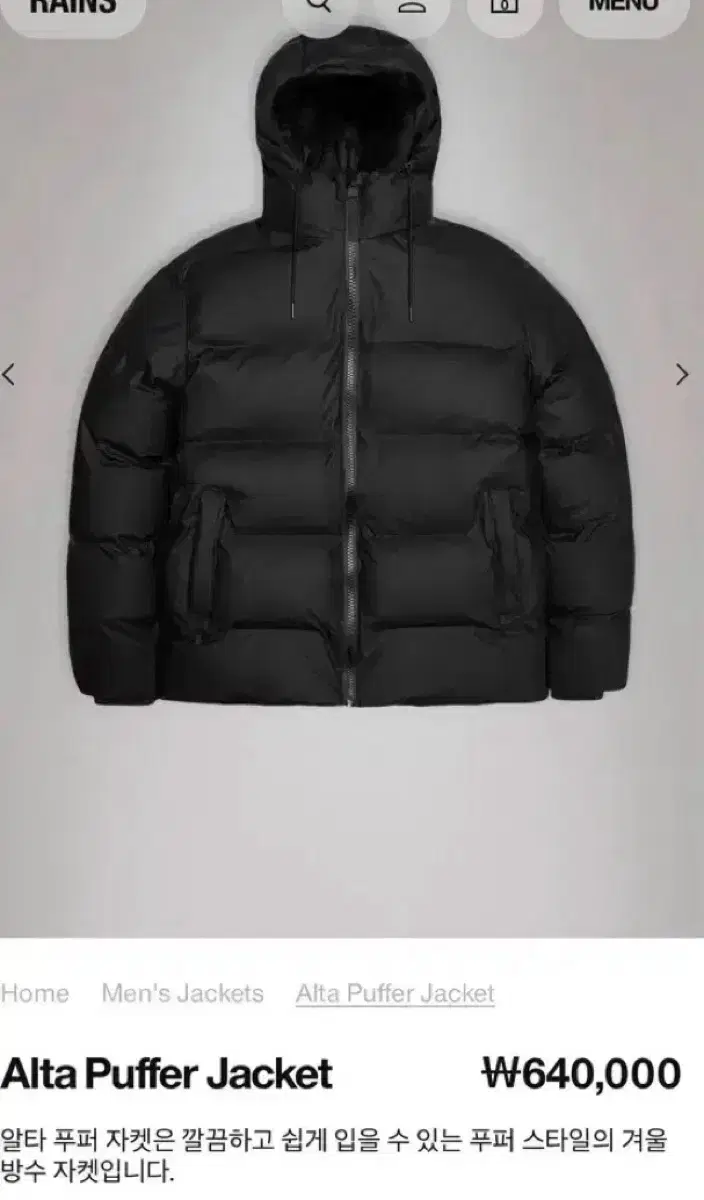
Task: Go to the RAINS home logo button
Action: (x=72, y=8)
